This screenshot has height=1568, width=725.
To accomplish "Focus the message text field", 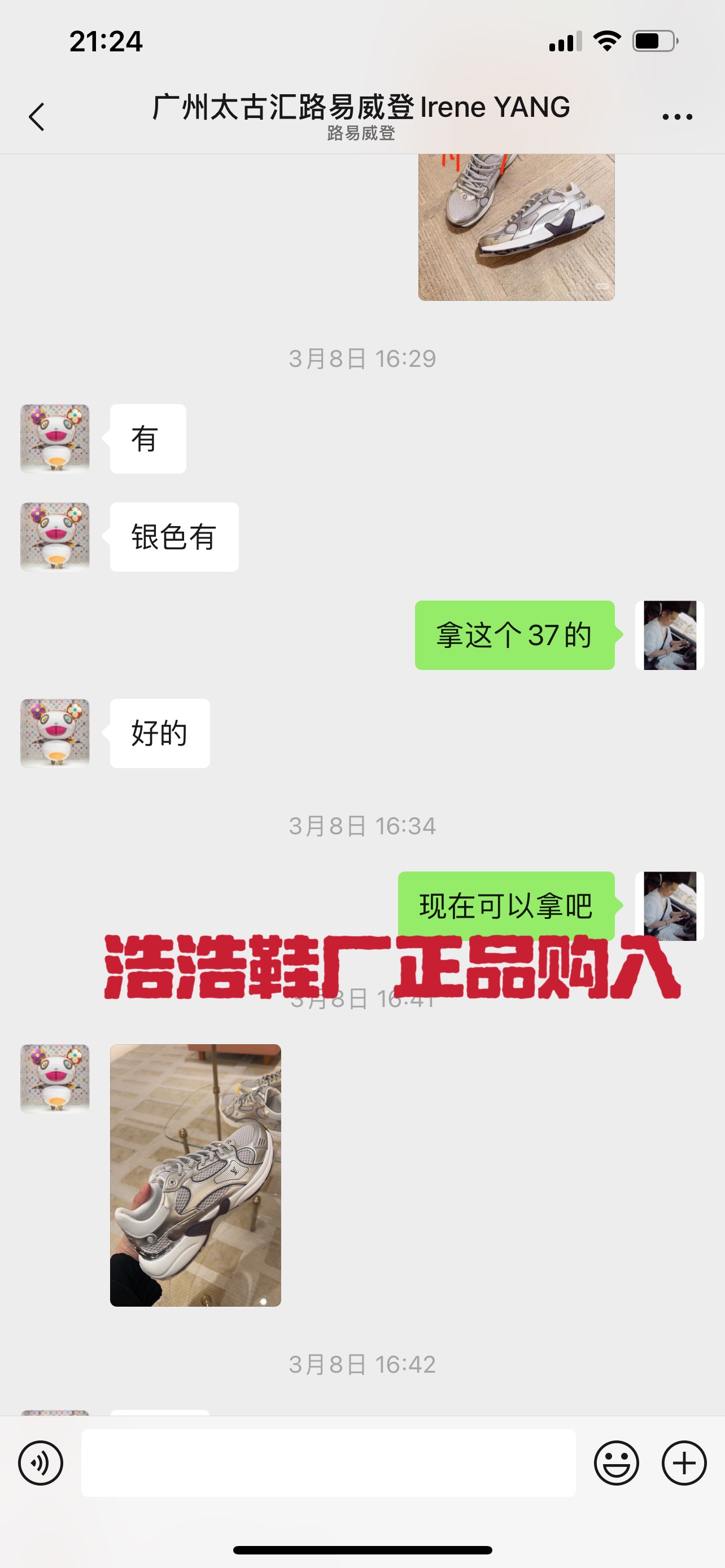I will (328, 1462).
